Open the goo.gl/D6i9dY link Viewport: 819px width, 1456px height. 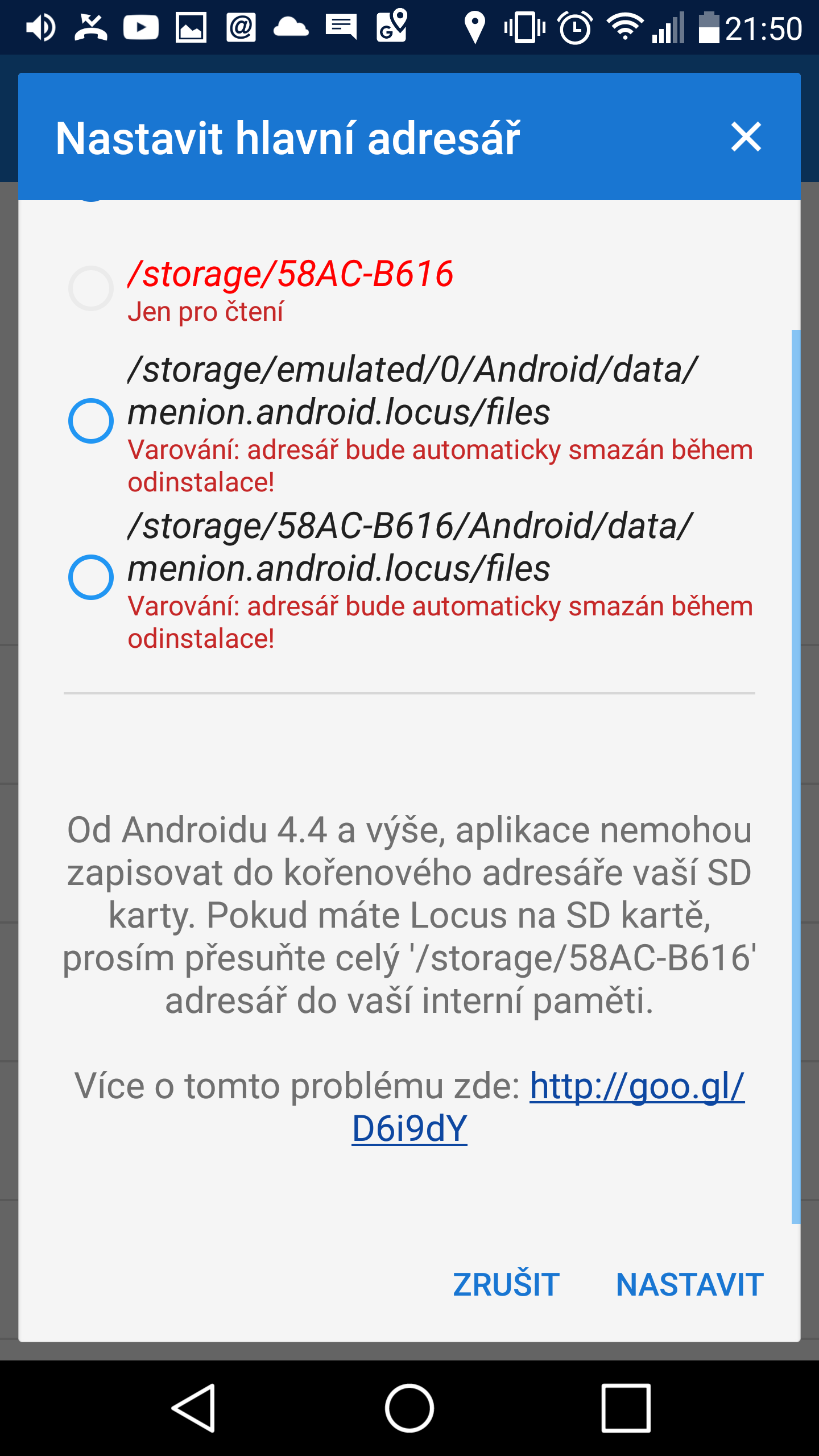[636, 1086]
